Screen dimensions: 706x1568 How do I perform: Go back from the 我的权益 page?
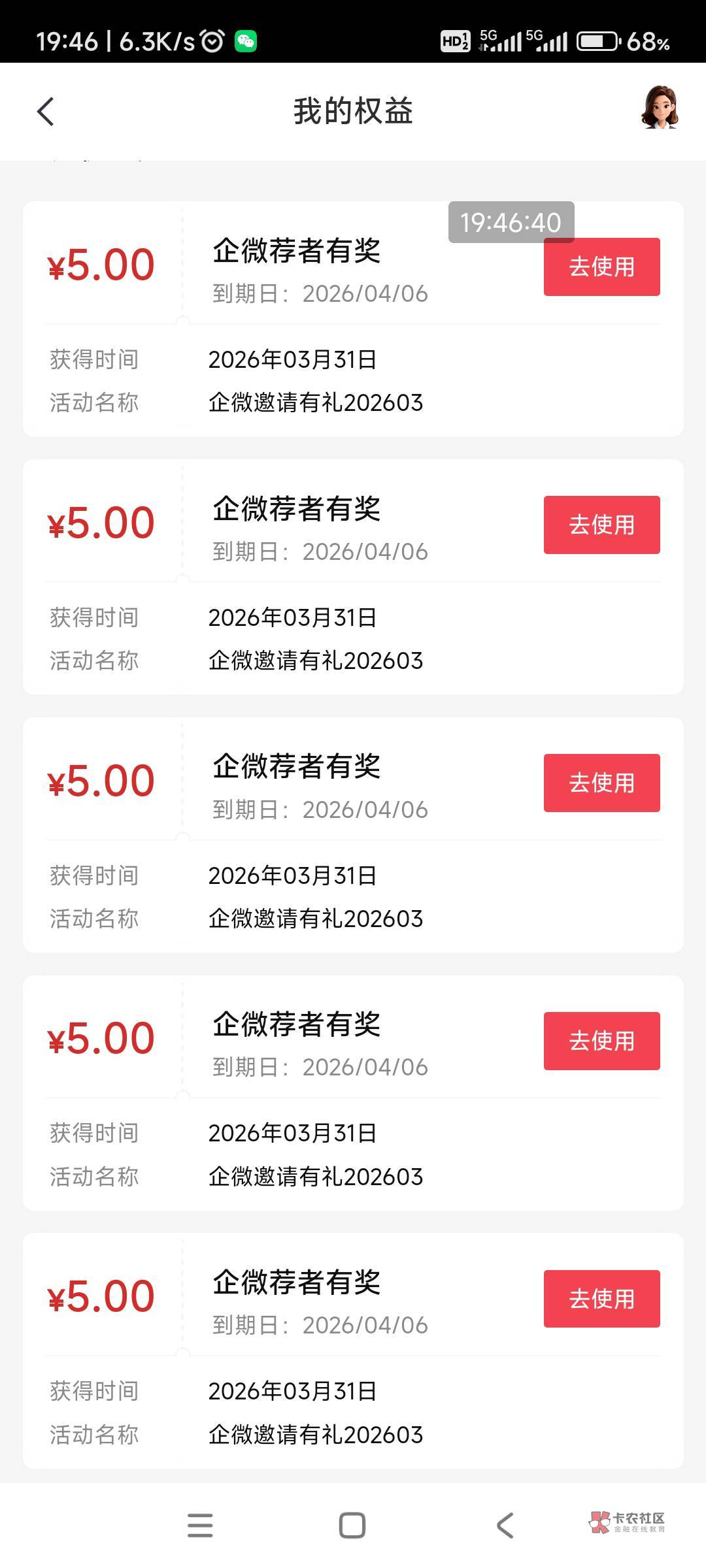click(45, 111)
